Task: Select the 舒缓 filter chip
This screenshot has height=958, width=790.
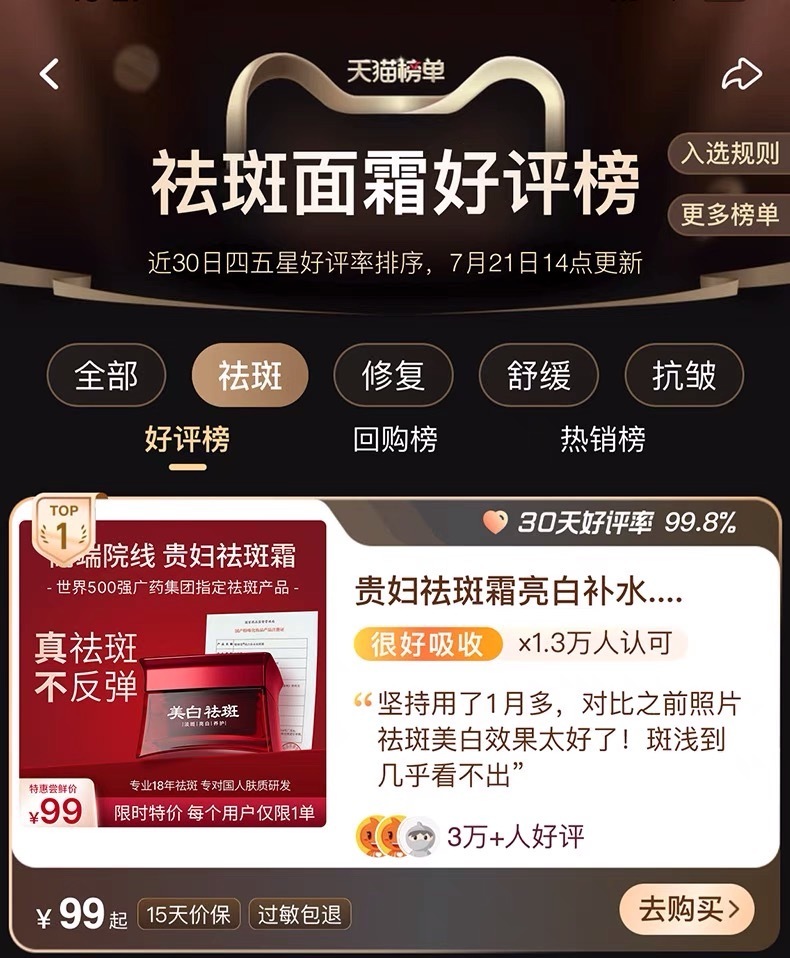Action: click(538, 375)
